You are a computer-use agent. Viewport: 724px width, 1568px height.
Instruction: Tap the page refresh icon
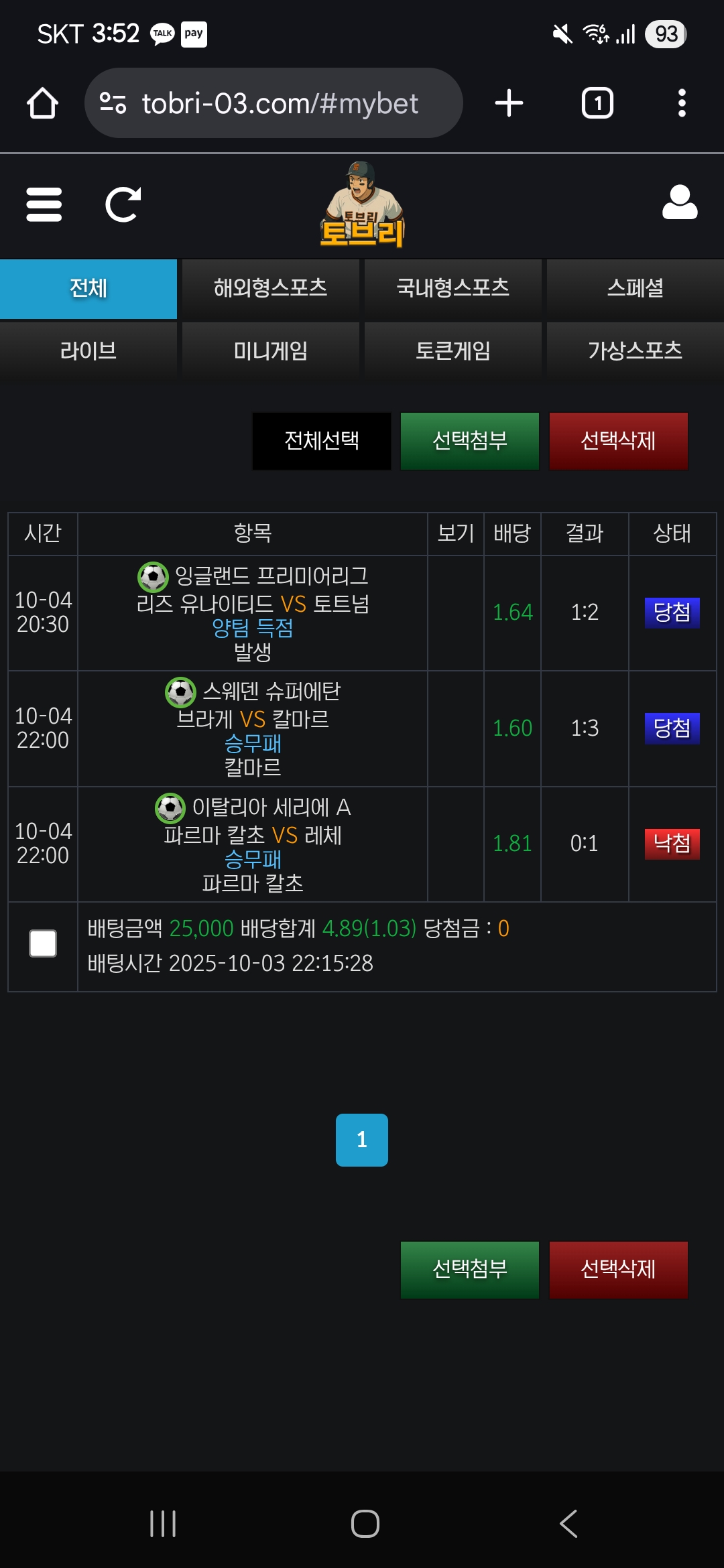(123, 204)
